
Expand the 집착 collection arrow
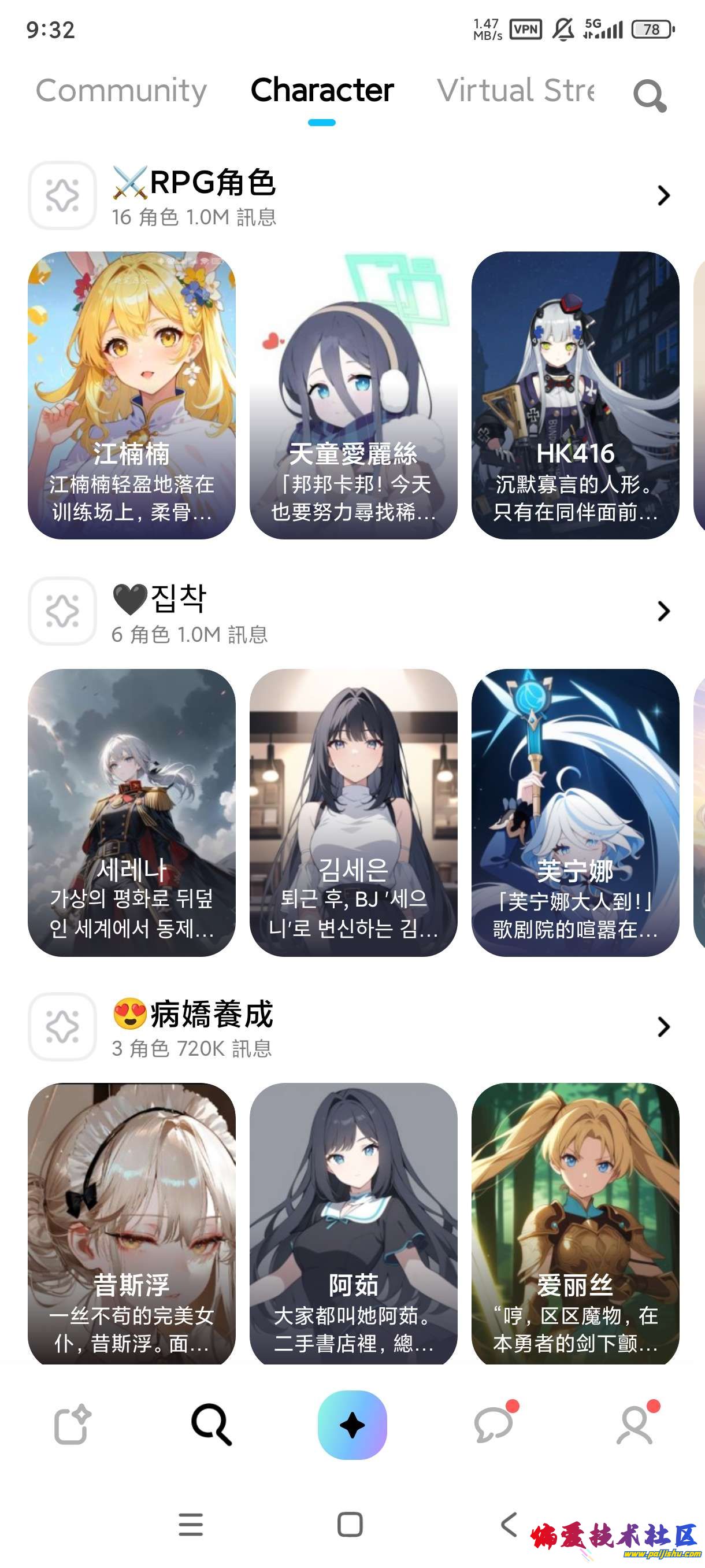click(663, 611)
